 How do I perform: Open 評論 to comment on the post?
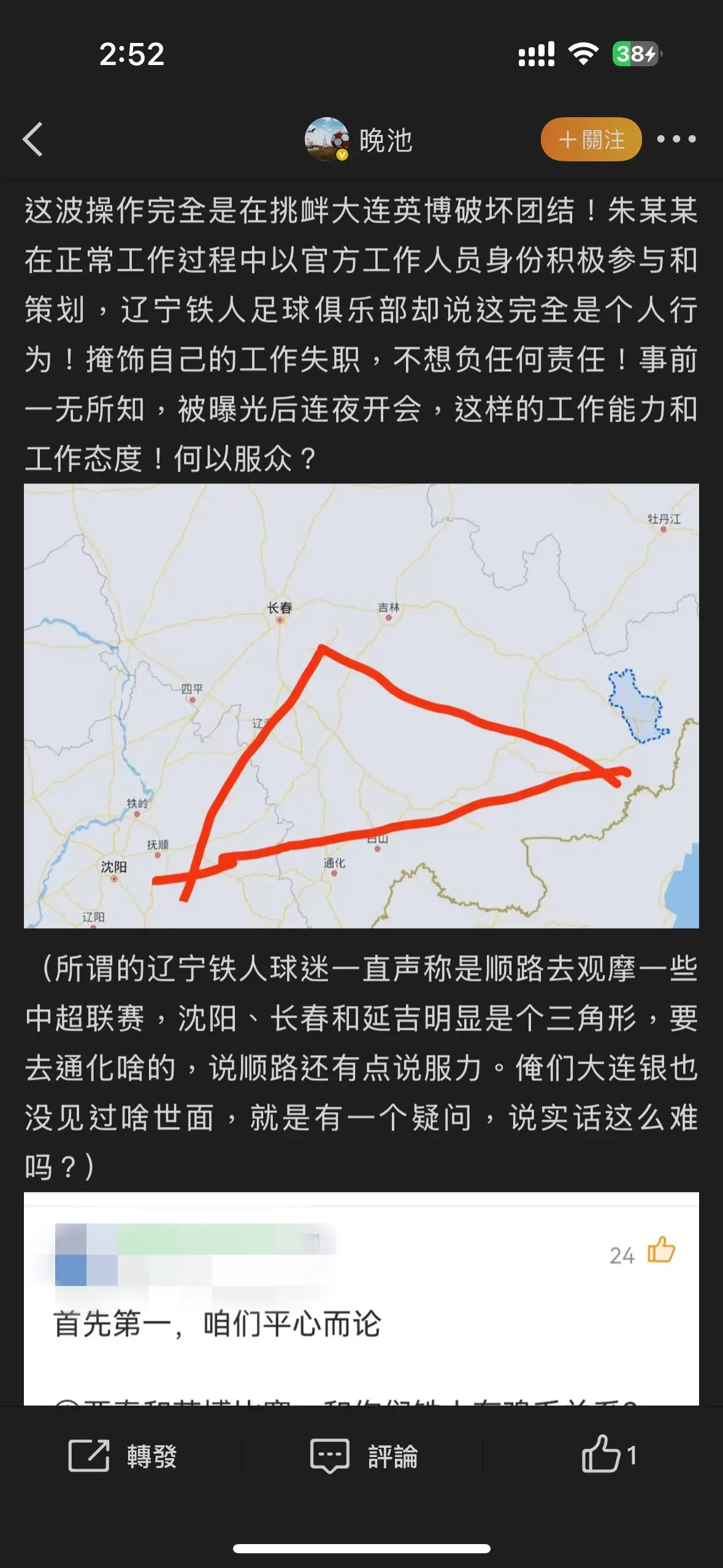coord(364,1456)
